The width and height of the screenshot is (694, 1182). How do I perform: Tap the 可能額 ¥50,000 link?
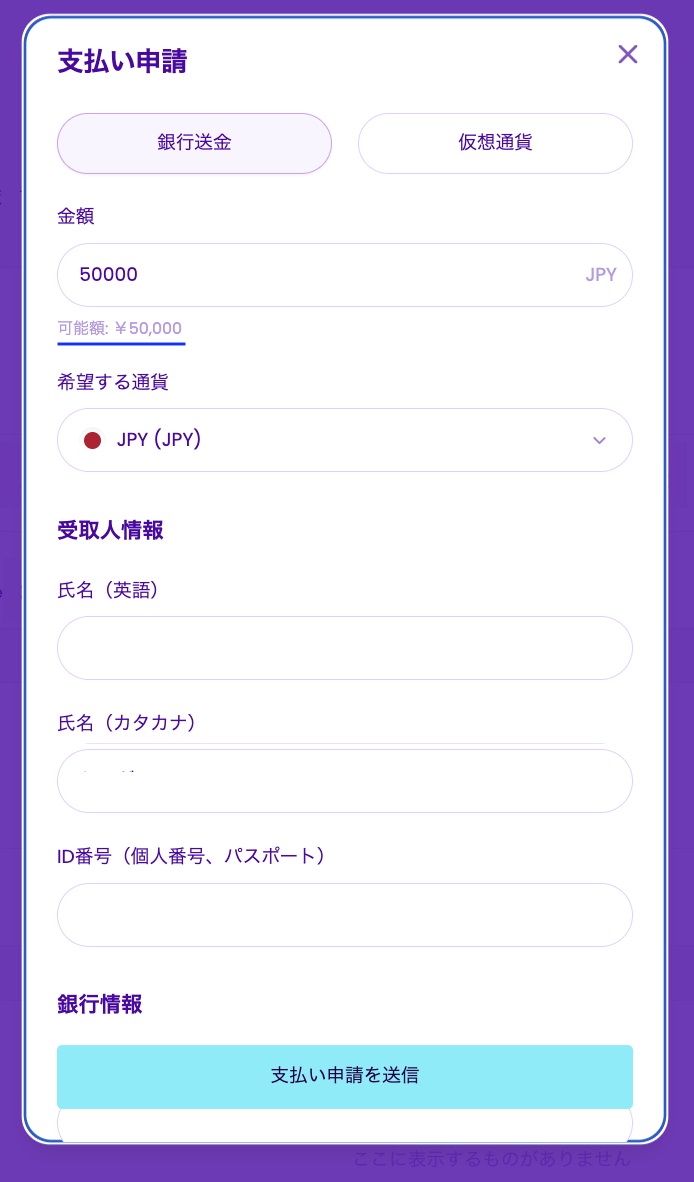(121, 329)
